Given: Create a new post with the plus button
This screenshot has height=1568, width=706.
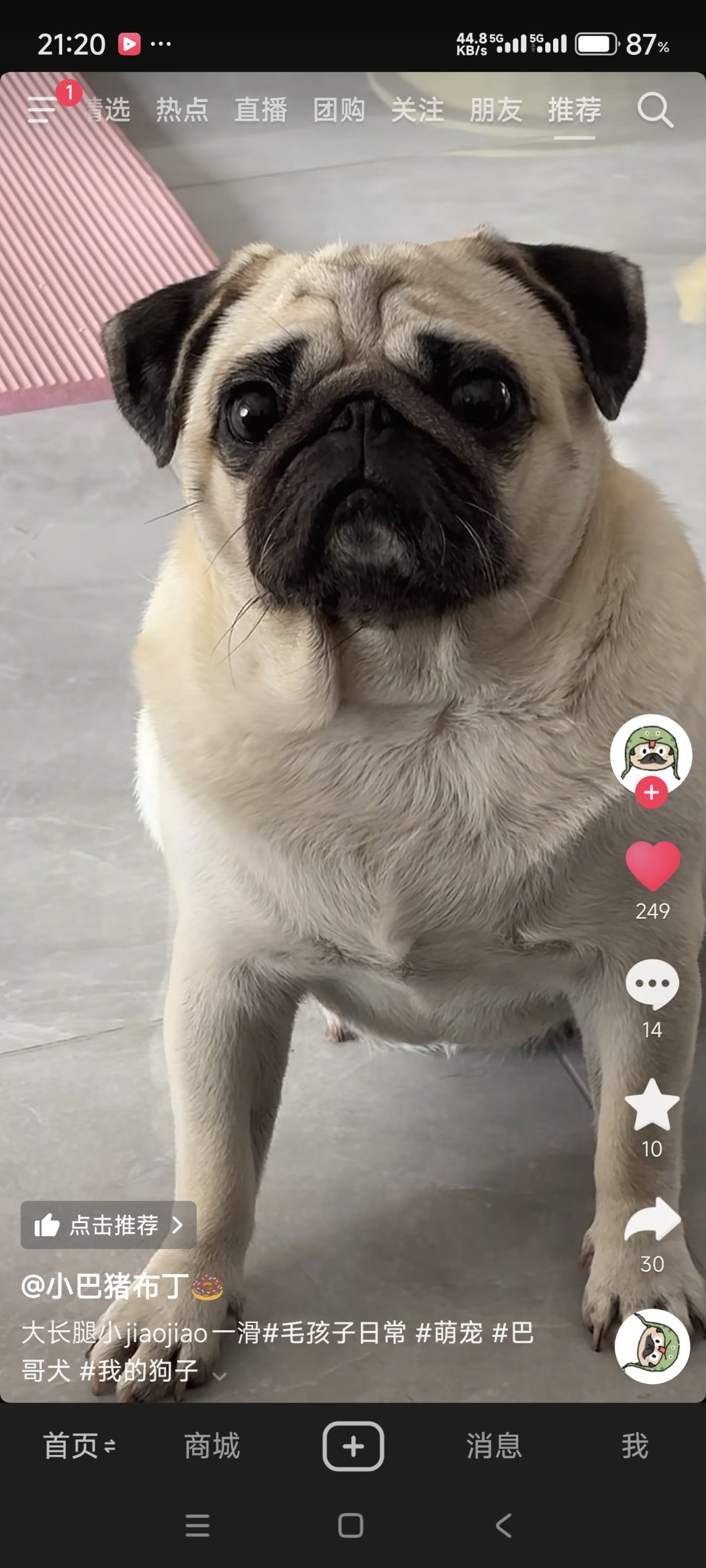Looking at the screenshot, I should point(353,1446).
